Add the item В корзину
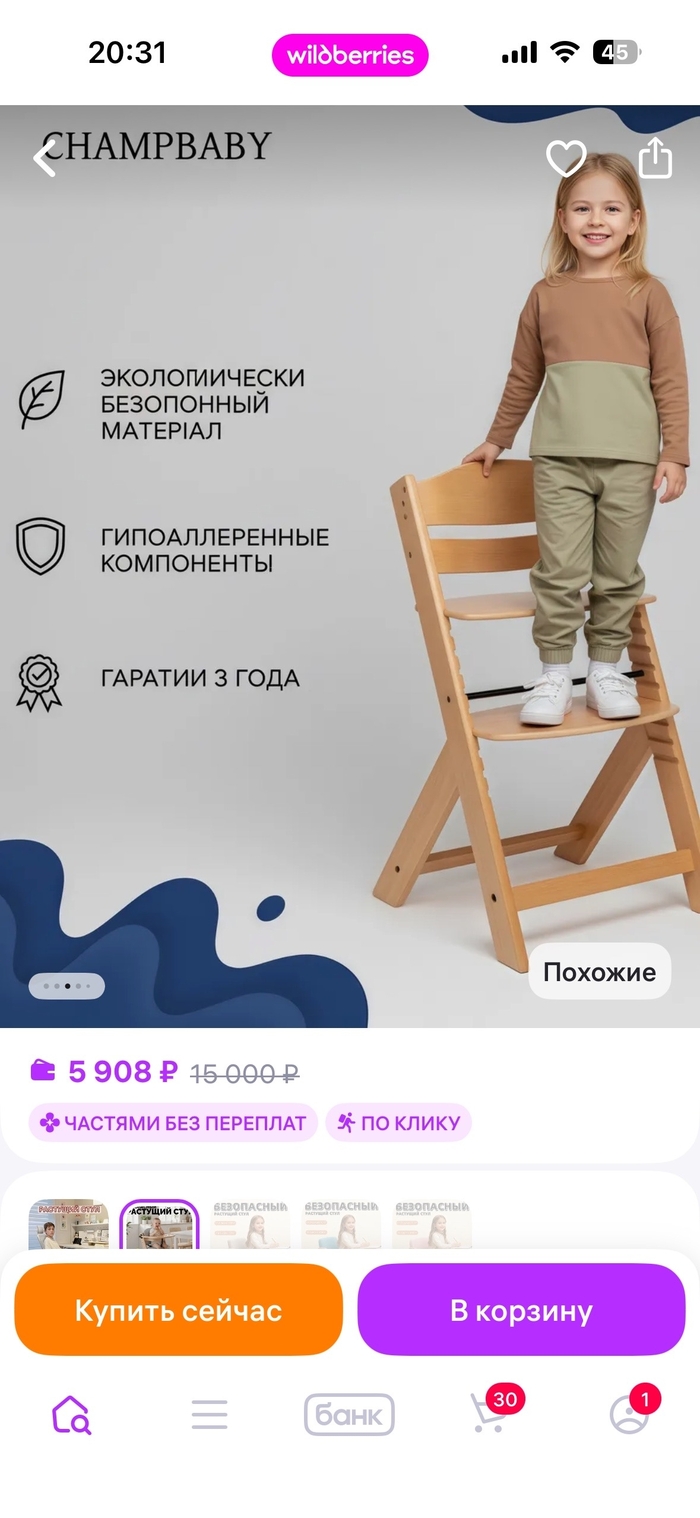This screenshot has height=1518, width=700. click(x=521, y=1310)
